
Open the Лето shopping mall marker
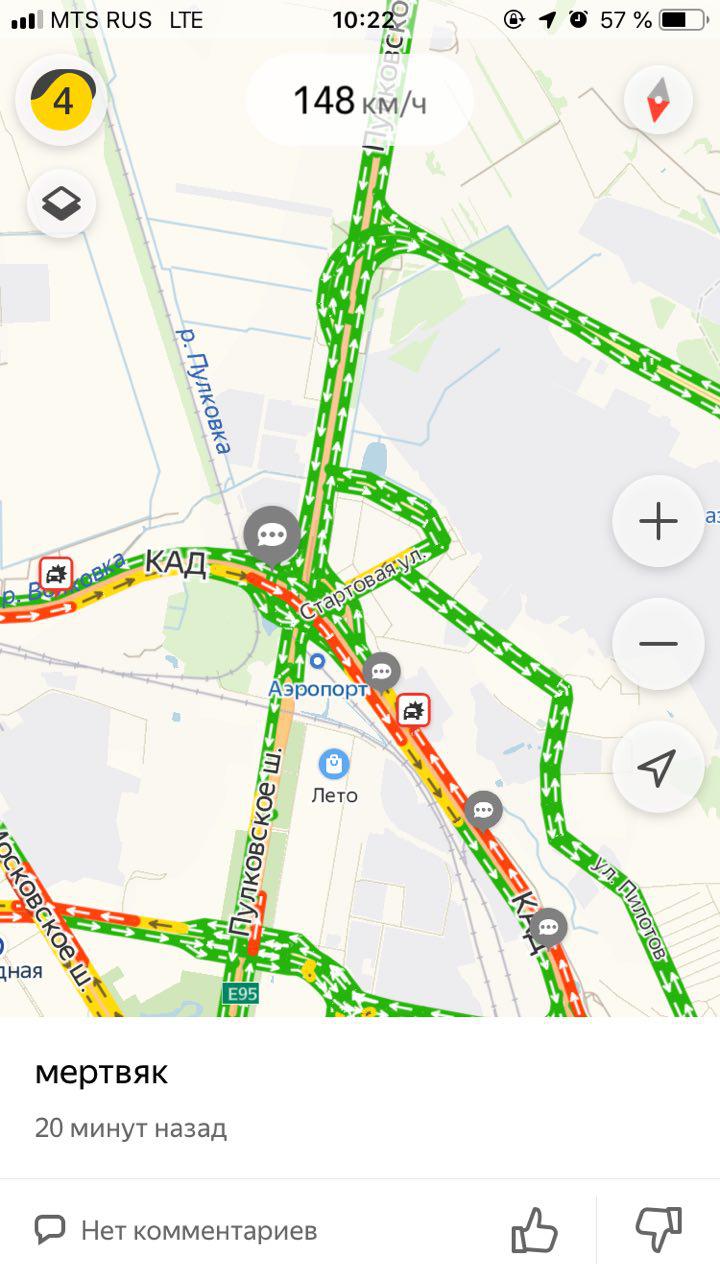334,765
